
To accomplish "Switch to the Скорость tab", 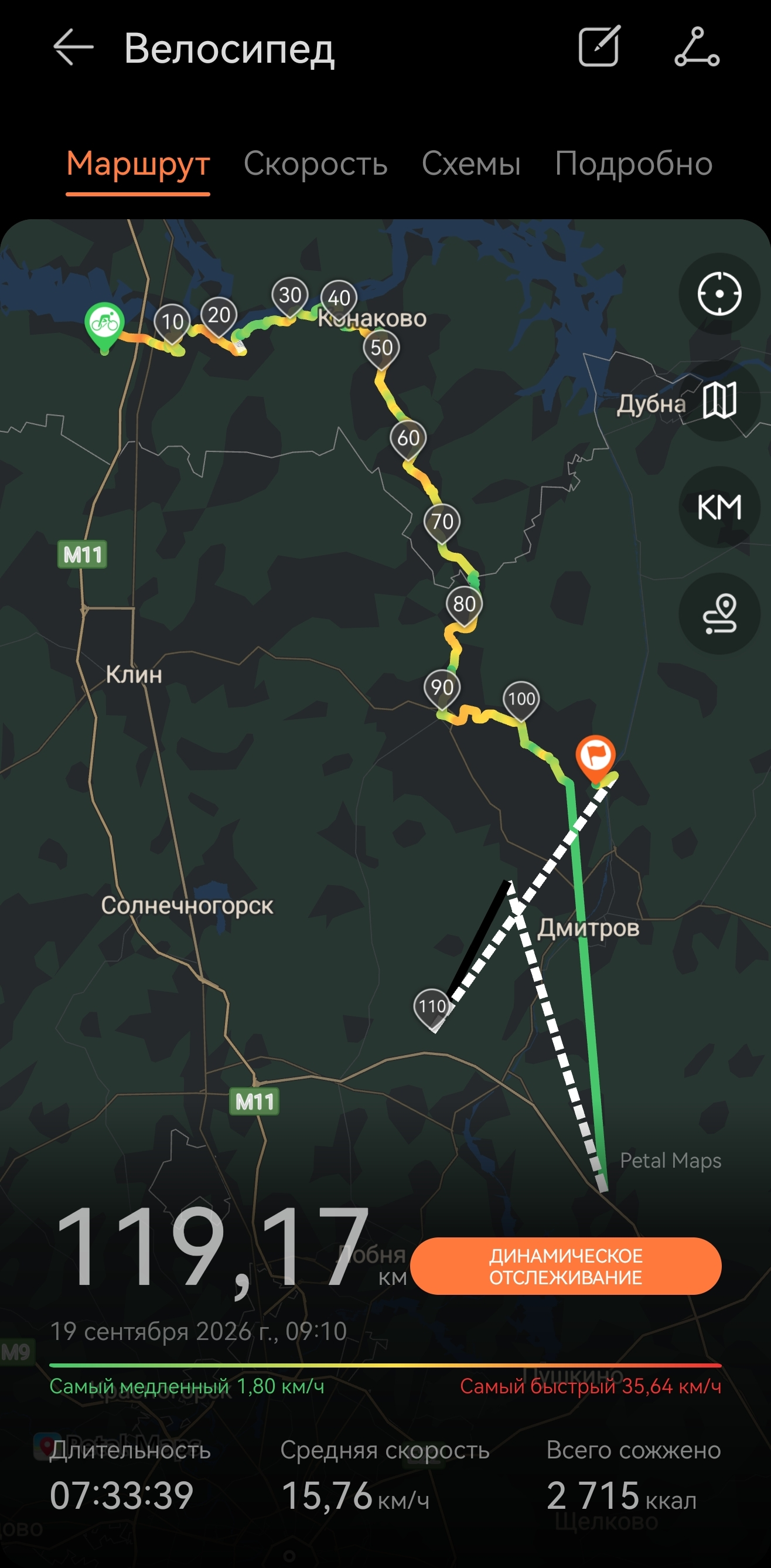I will click(x=315, y=164).
